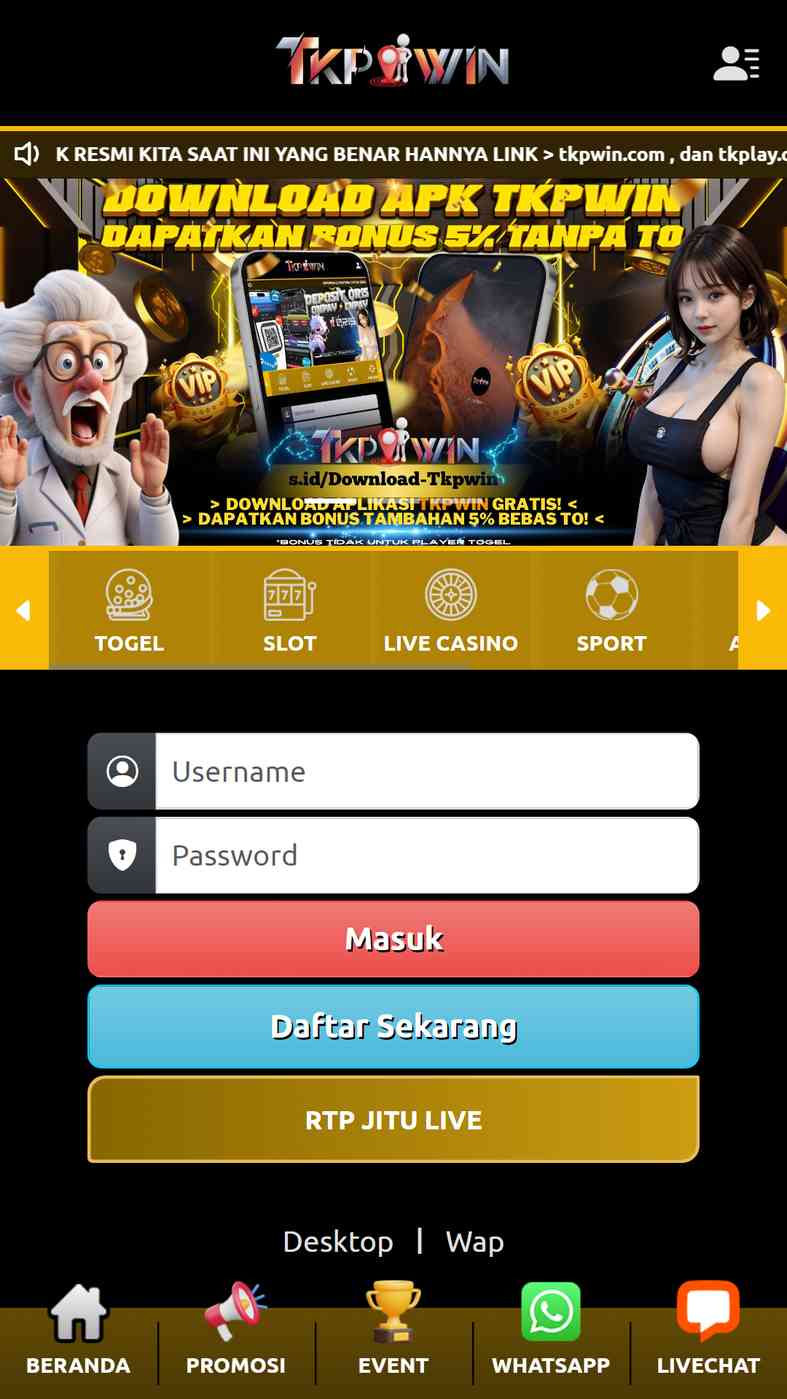Open RTP JITU LIVE
The width and height of the screenshot is (787, 1399).
point(393,1119)
